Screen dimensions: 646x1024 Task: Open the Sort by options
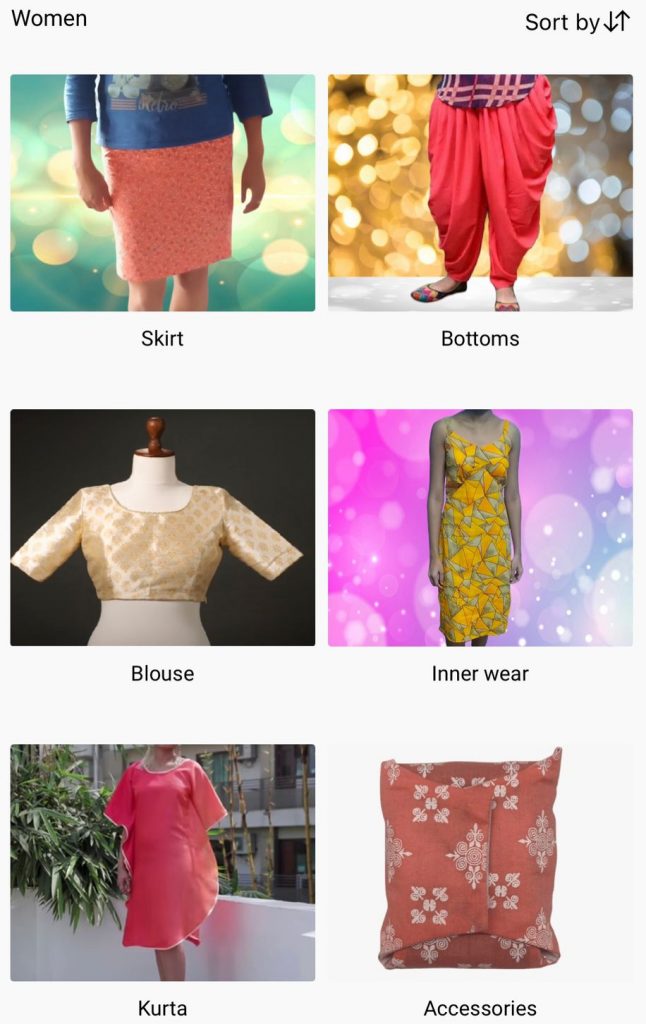[x=577, y=22]
